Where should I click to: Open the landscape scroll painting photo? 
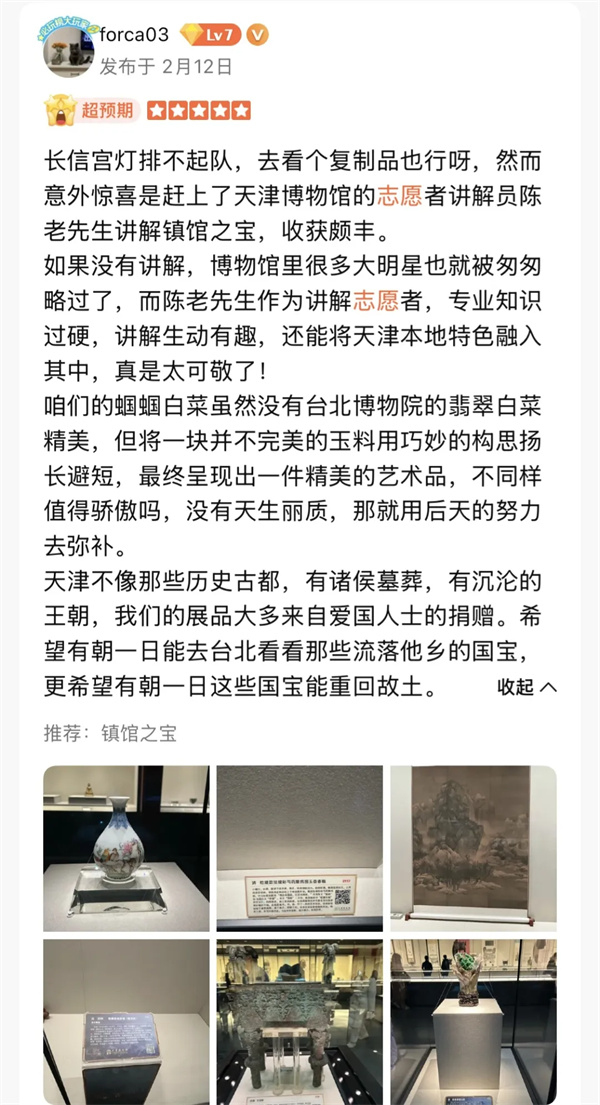[x=473, y=848]
